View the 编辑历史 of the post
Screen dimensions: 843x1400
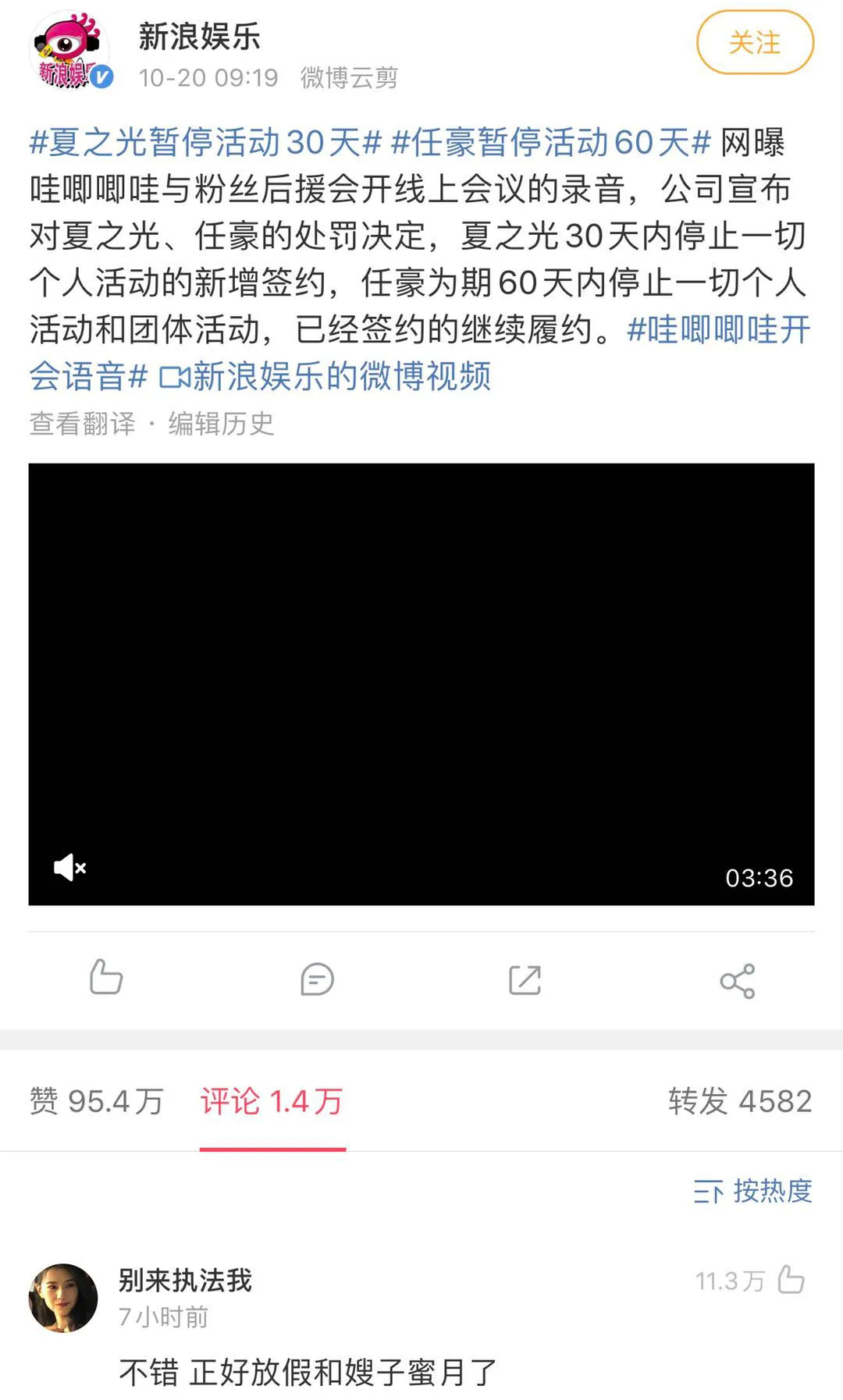pyautogui.click(x=221, y=424)
